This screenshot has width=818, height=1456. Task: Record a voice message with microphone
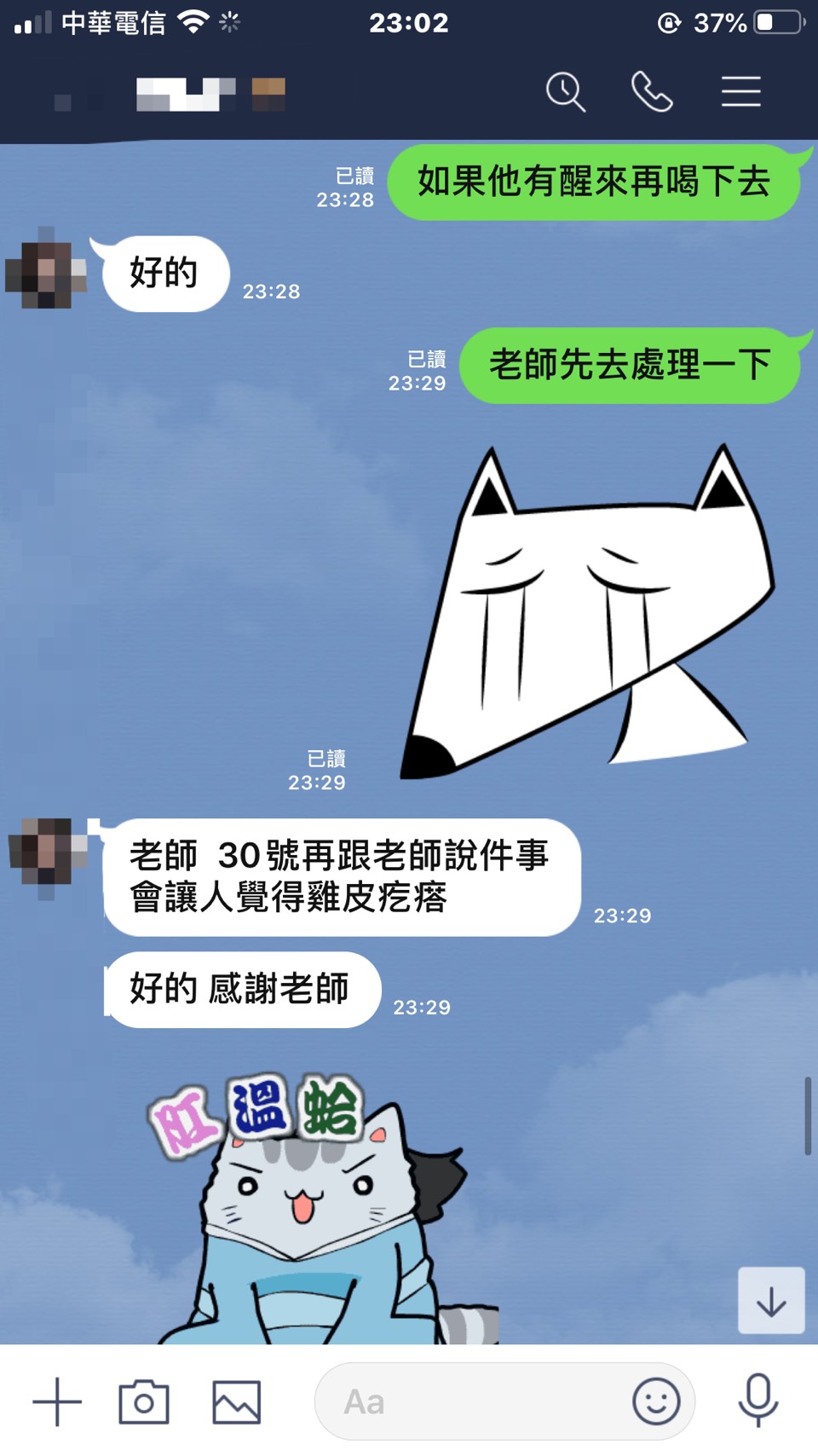[758, 1401]
